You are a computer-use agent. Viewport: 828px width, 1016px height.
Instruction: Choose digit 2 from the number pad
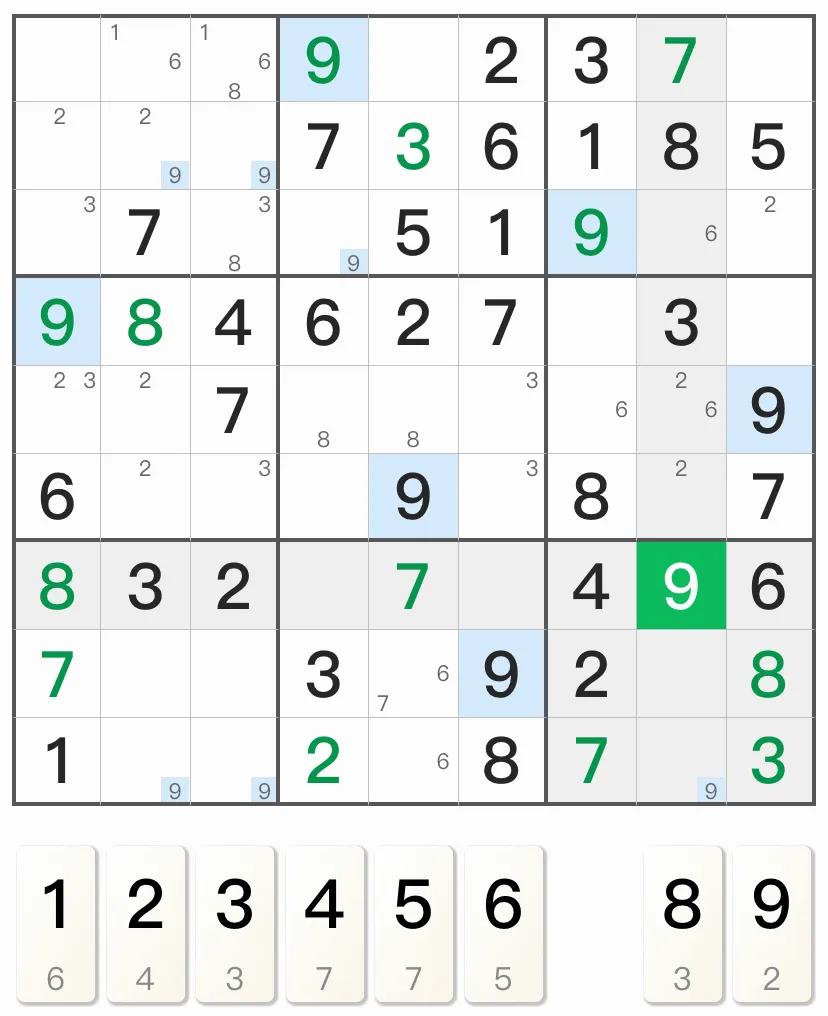point(146,922)
